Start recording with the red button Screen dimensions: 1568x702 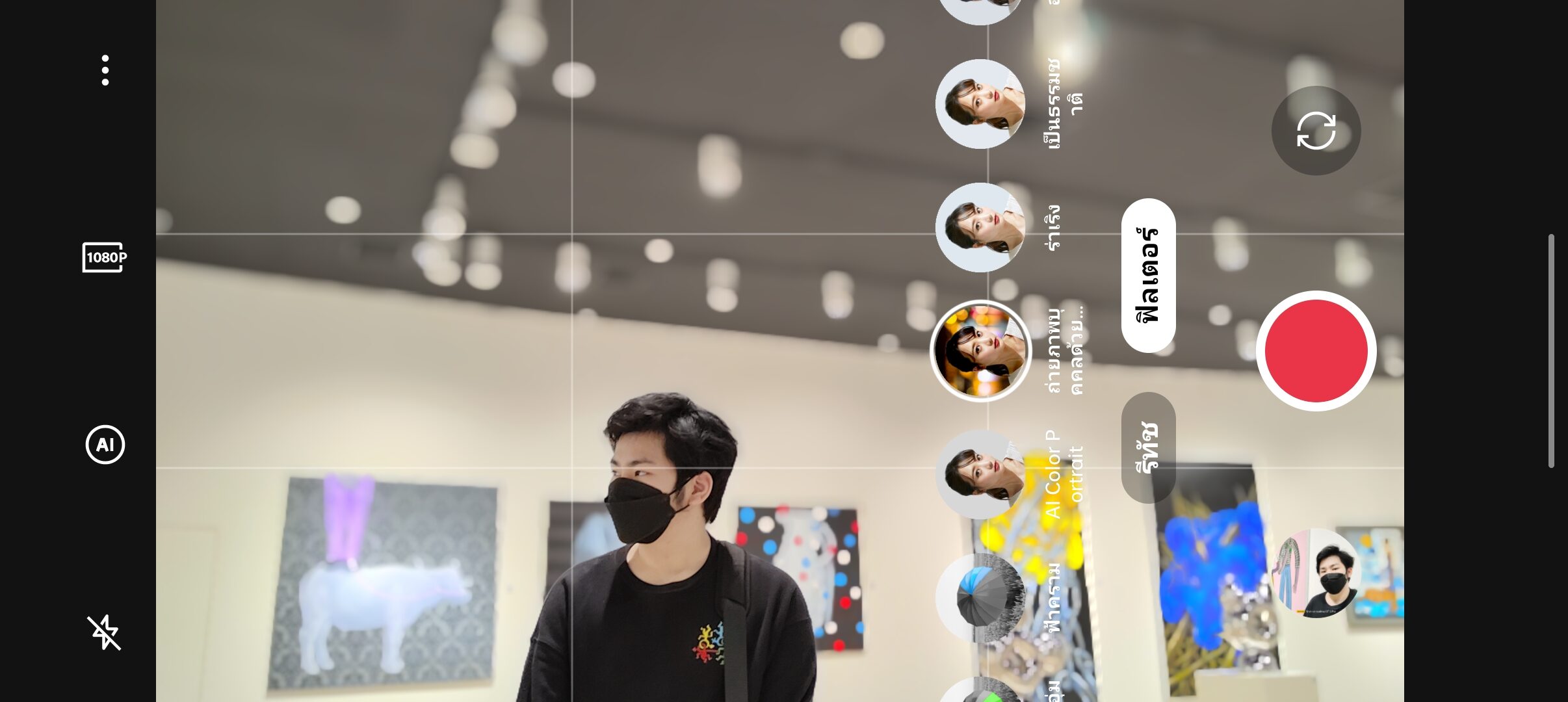click(x=1316, y=351)
